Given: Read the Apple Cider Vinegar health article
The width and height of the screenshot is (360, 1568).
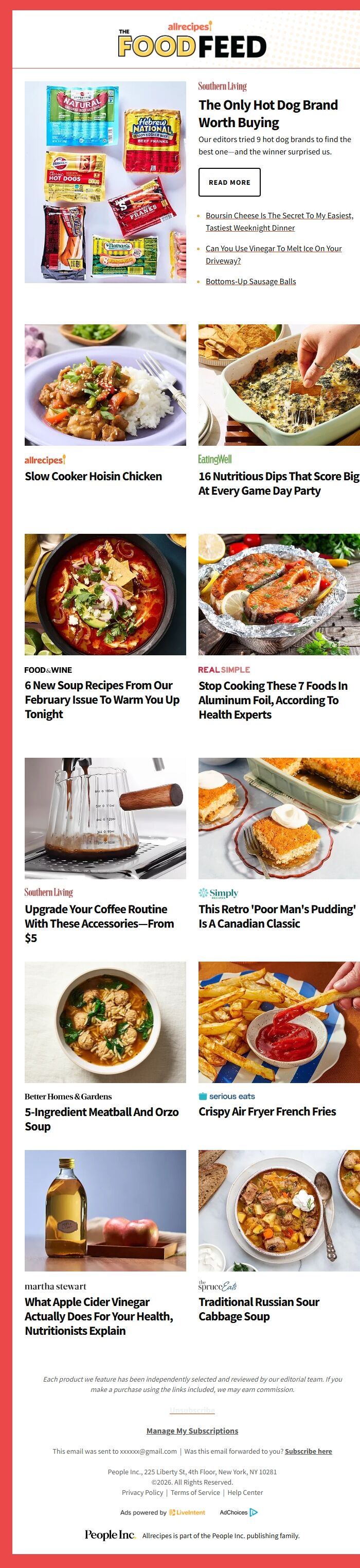Looking at the screenshot, I should 99,1316.
